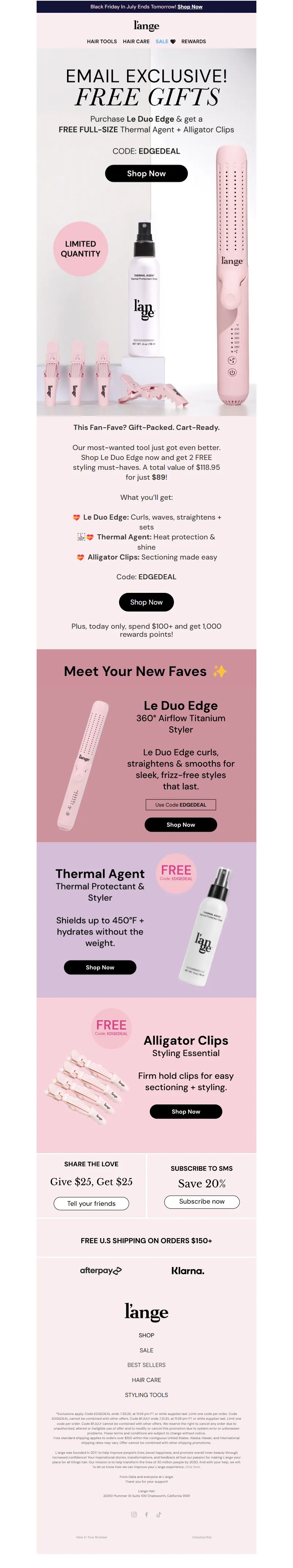Image resolution: width=293 pixels, height=1568 pixels.
Task: Shop Now for Le Duo Edge styler
Action: [180, 825]
